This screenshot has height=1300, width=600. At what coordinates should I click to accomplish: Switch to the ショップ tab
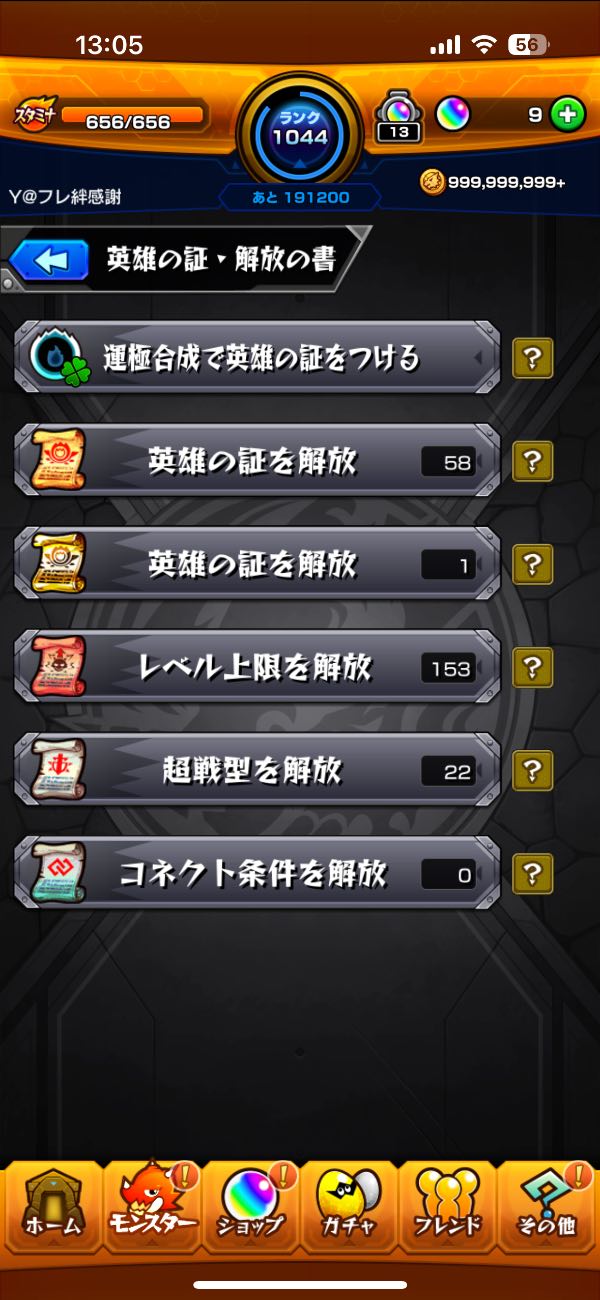tap(250, 1205)
